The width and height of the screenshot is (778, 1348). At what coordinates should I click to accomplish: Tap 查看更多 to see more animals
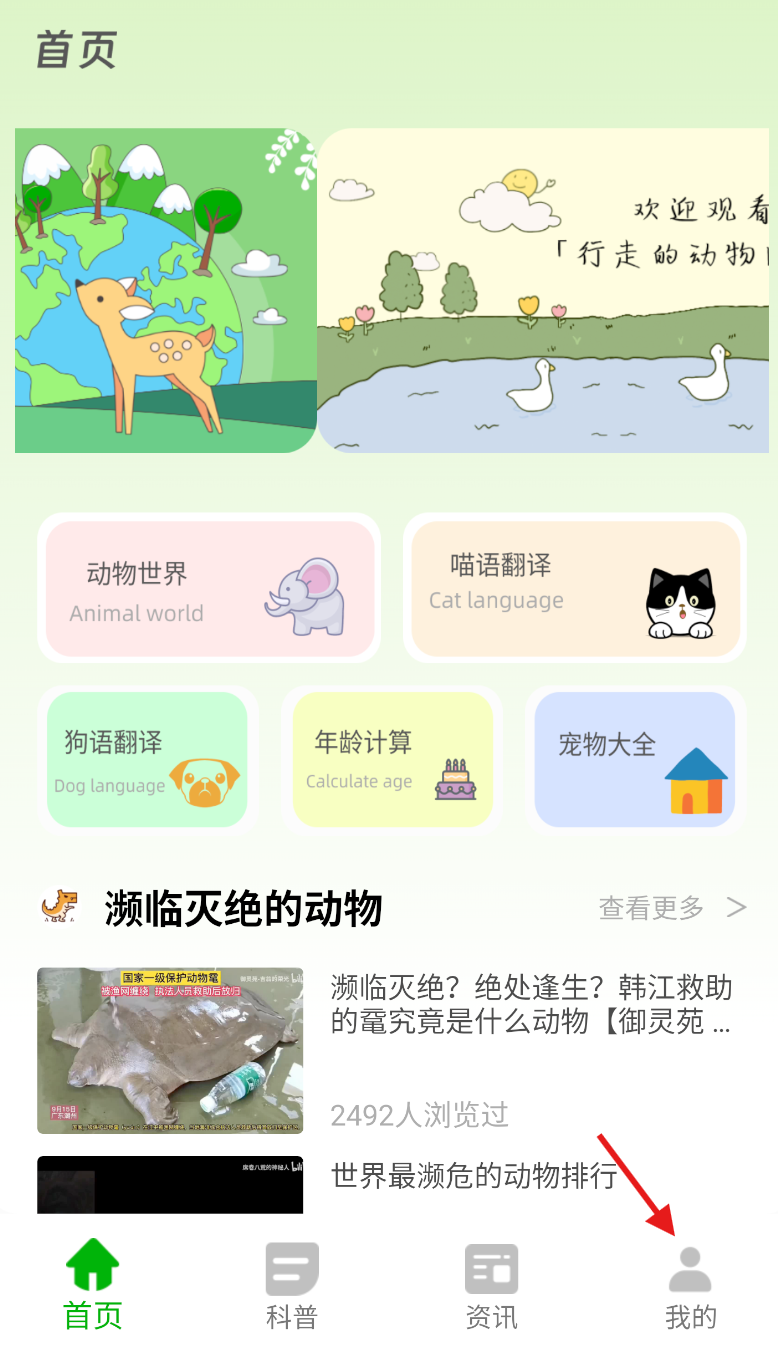[672, 908]
